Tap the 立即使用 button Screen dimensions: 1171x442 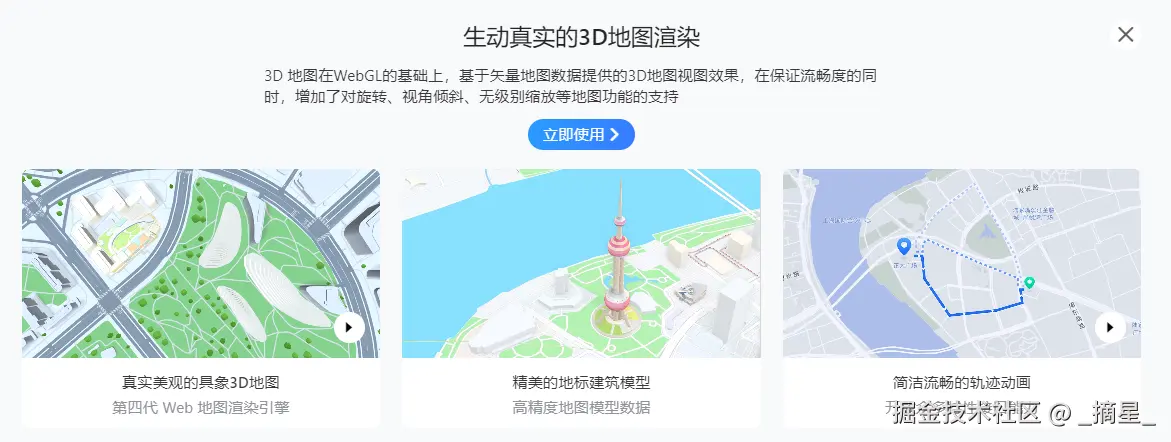581,134
